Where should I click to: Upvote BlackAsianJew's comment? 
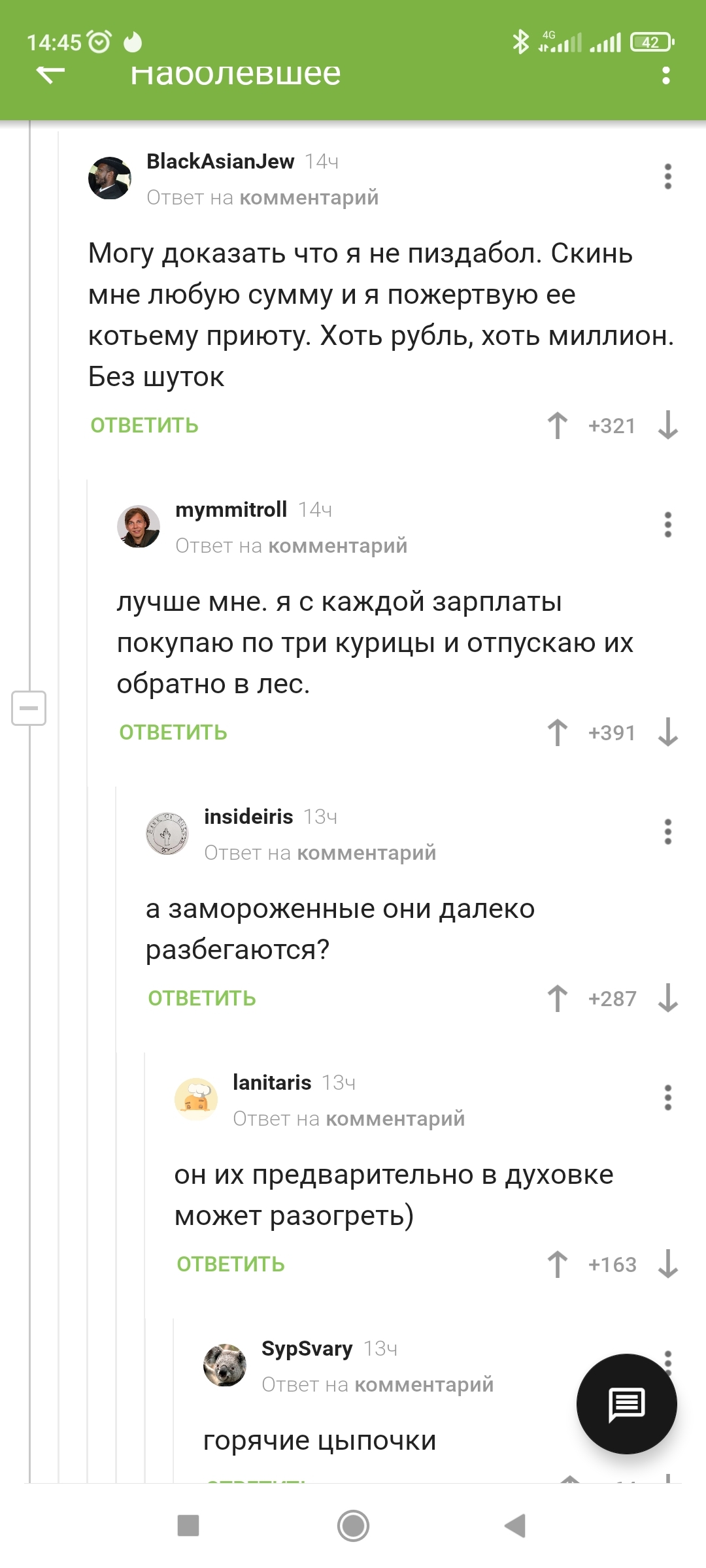pos(558,425)
